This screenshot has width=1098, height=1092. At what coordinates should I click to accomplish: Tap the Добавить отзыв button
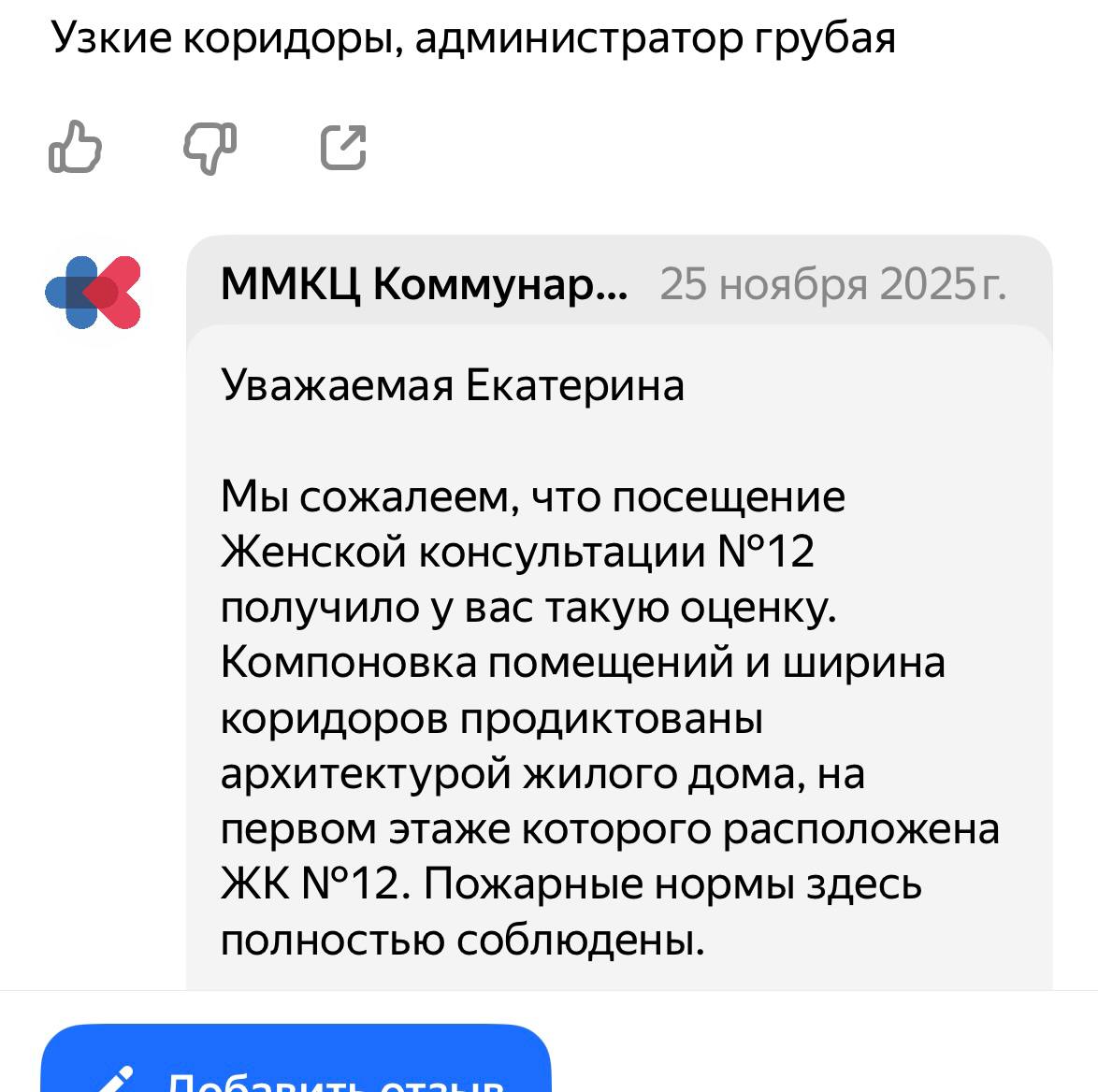(296, 1066)
